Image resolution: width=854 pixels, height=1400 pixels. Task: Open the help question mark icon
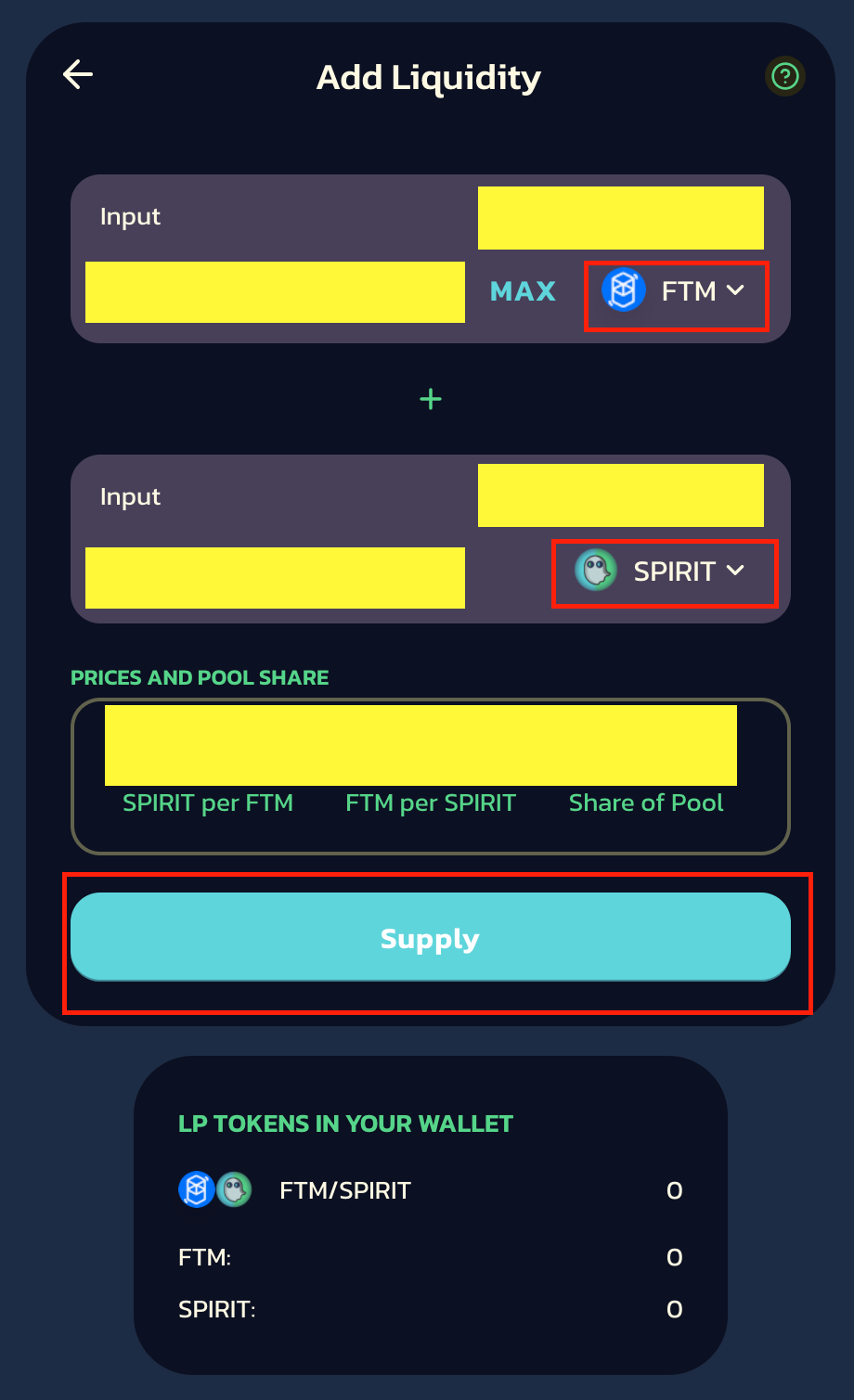click(x=784, y=76)
